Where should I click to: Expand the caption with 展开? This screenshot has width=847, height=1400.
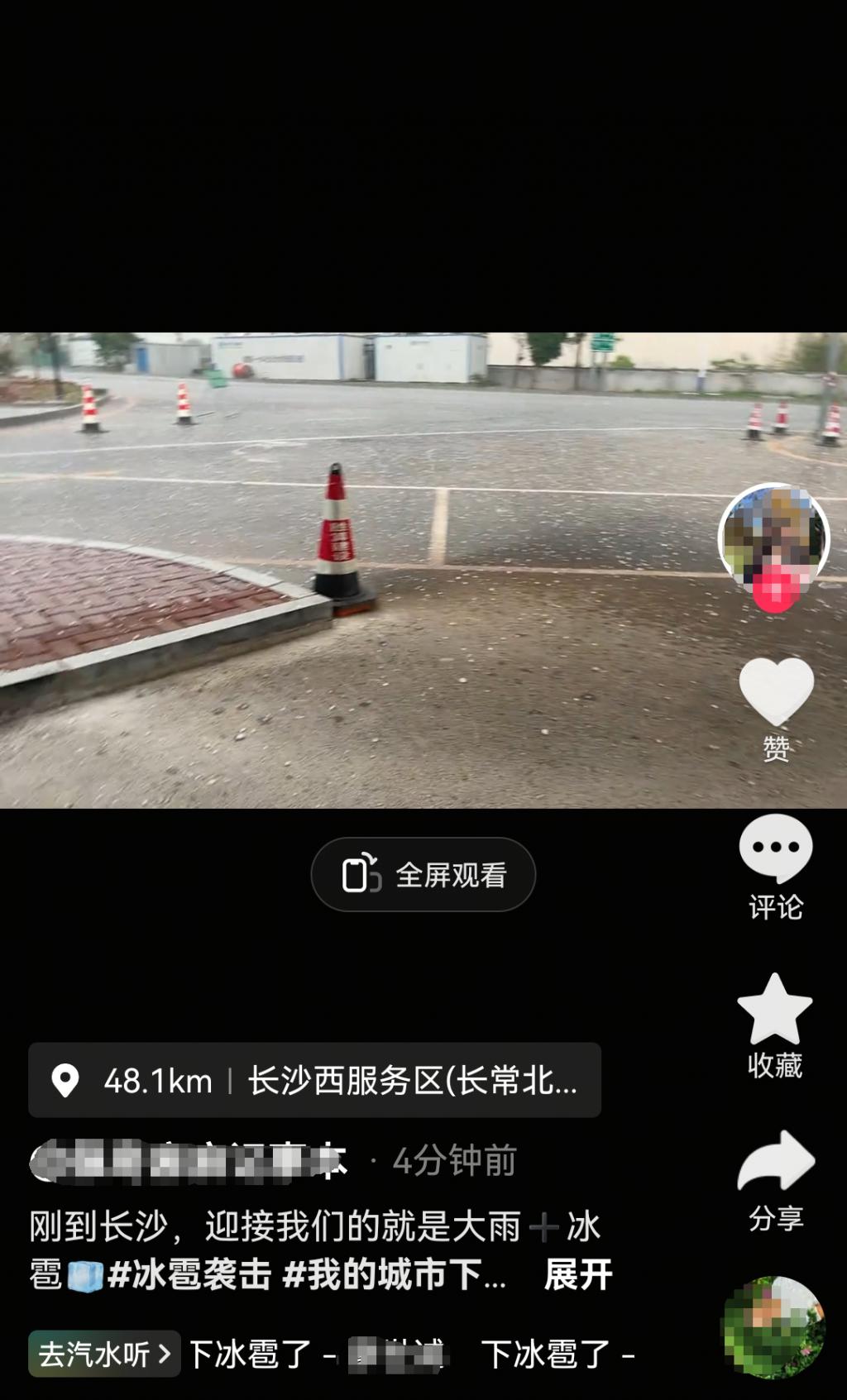(578, 1274)
